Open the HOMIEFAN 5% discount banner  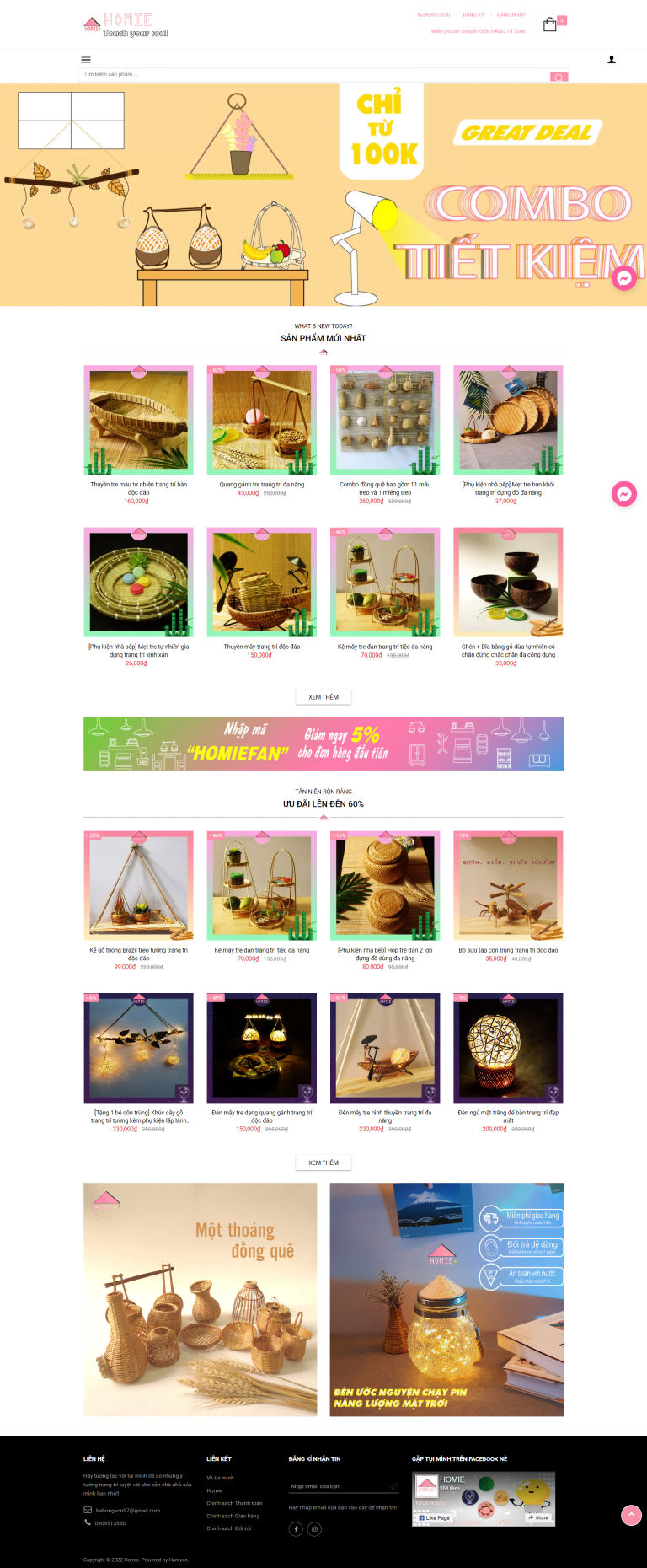pyautogui.click(x=323, y=744)
